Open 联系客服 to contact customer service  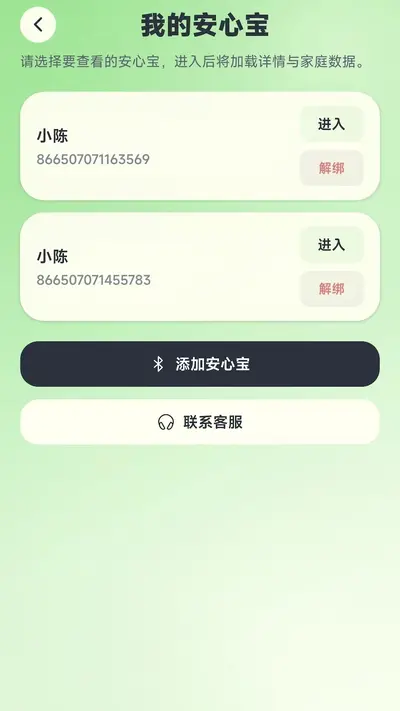click(200, 422)
